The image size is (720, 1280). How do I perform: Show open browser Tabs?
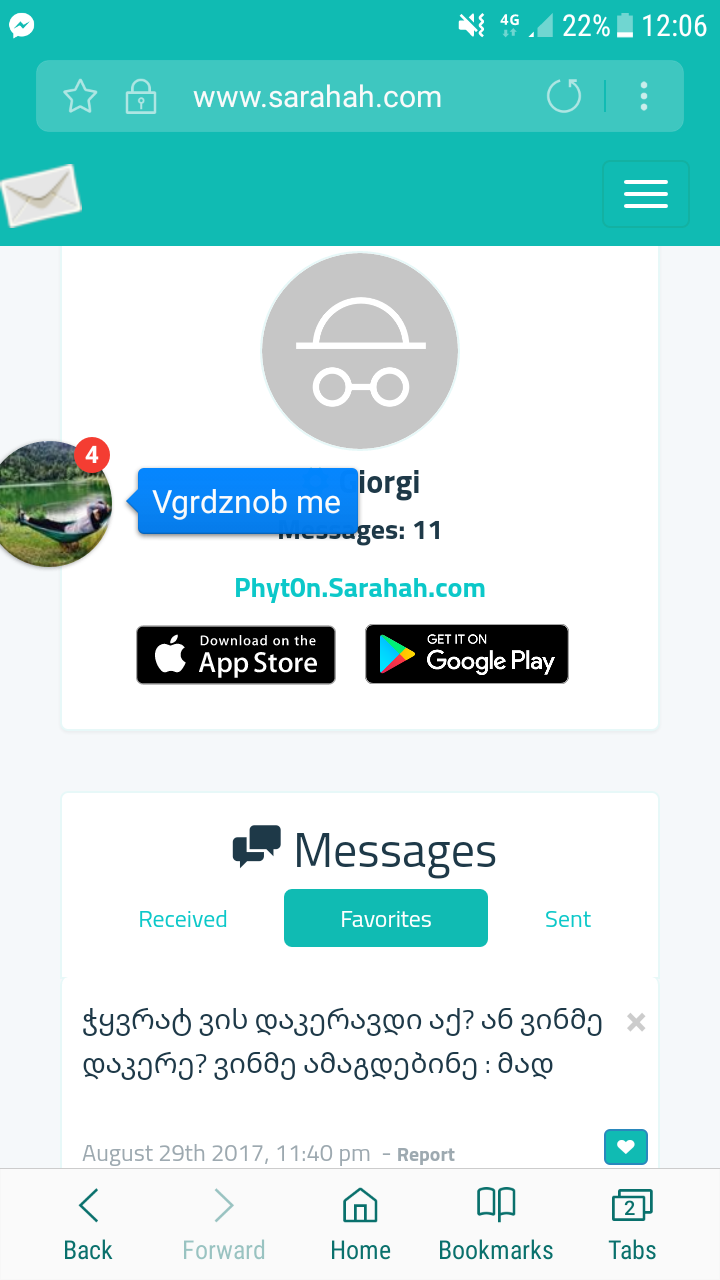(632, 1224)
